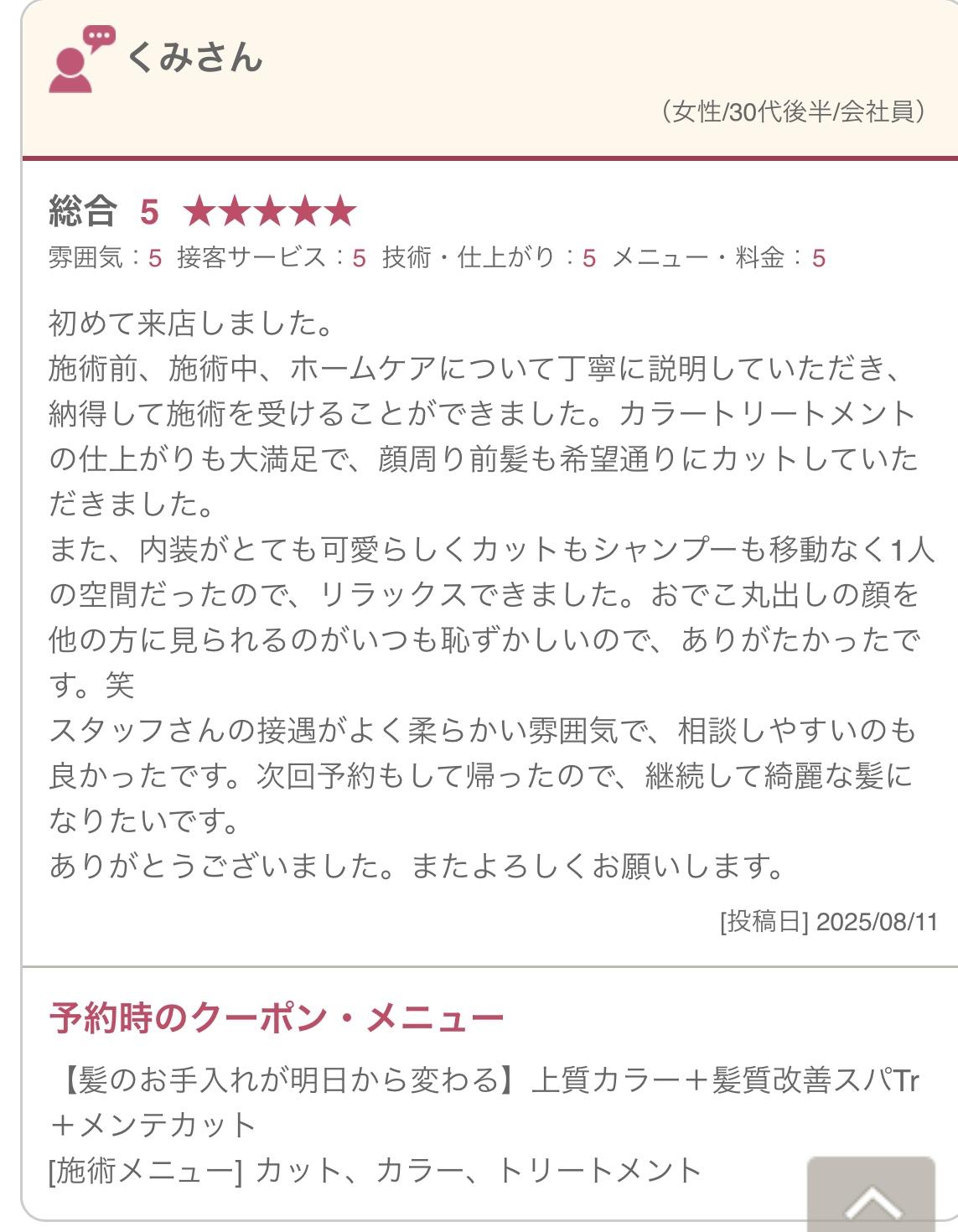Tap the scroll-to-top arrow button

pos(872,1195)
